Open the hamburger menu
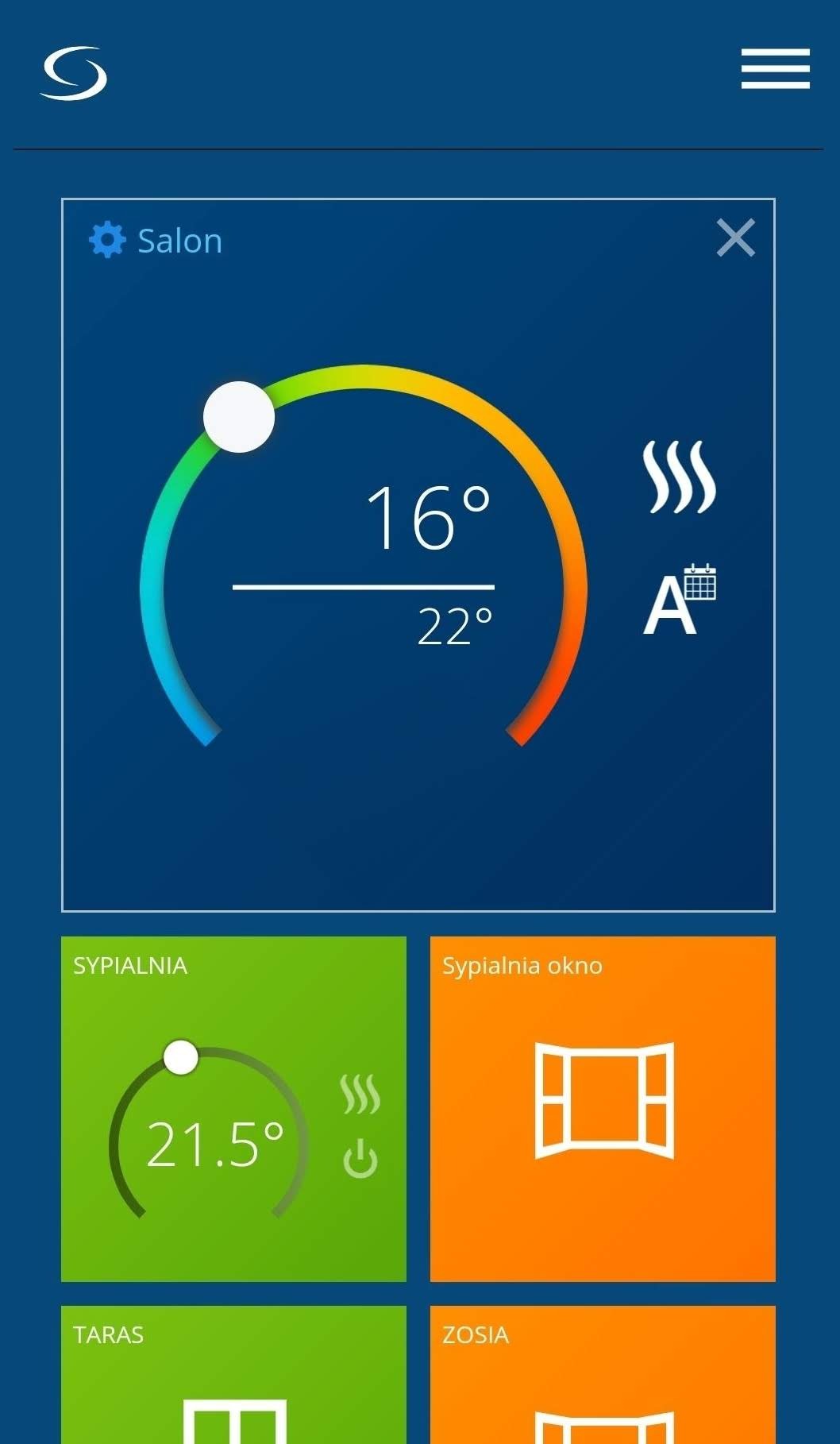 pos(775,69)
